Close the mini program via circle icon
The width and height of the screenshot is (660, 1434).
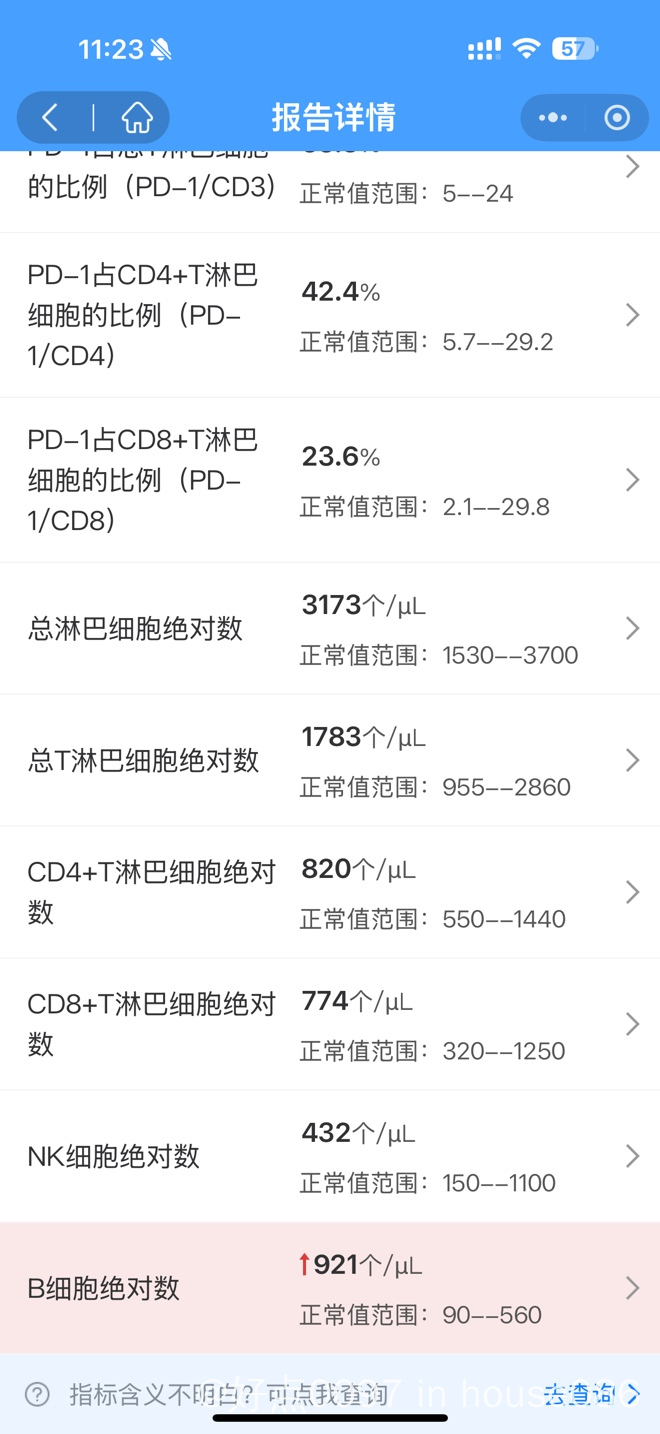click(617, 118)
